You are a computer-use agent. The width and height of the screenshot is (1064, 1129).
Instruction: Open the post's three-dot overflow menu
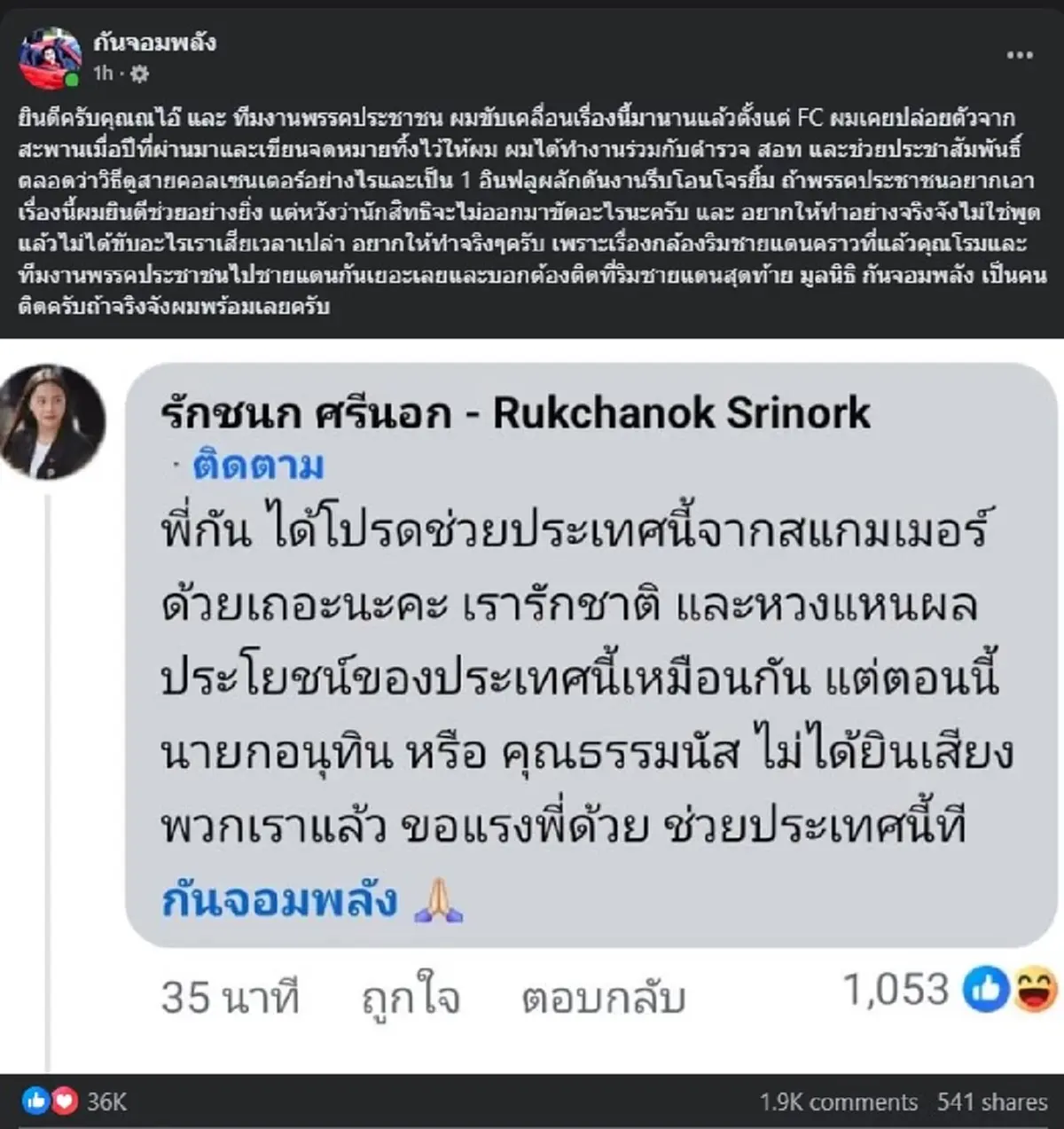point(1019,55)
